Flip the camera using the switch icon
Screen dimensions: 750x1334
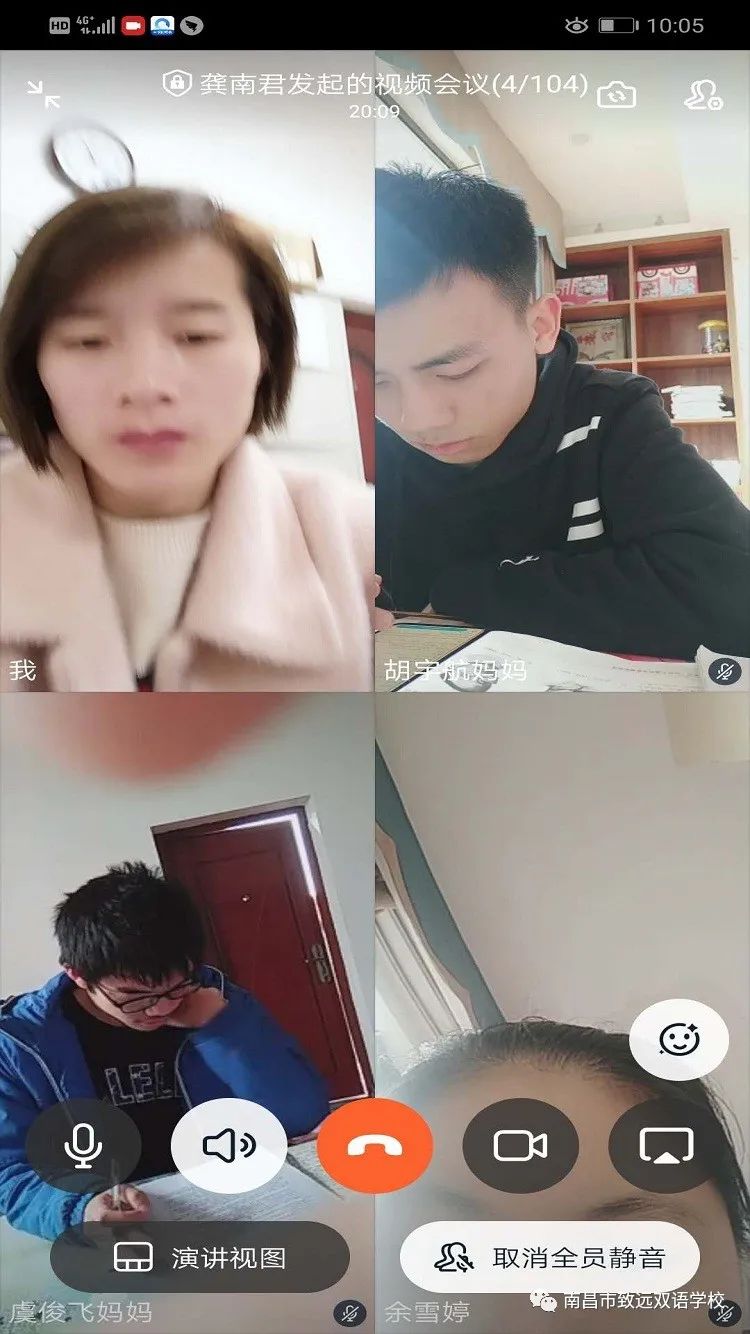click(617, 95)
